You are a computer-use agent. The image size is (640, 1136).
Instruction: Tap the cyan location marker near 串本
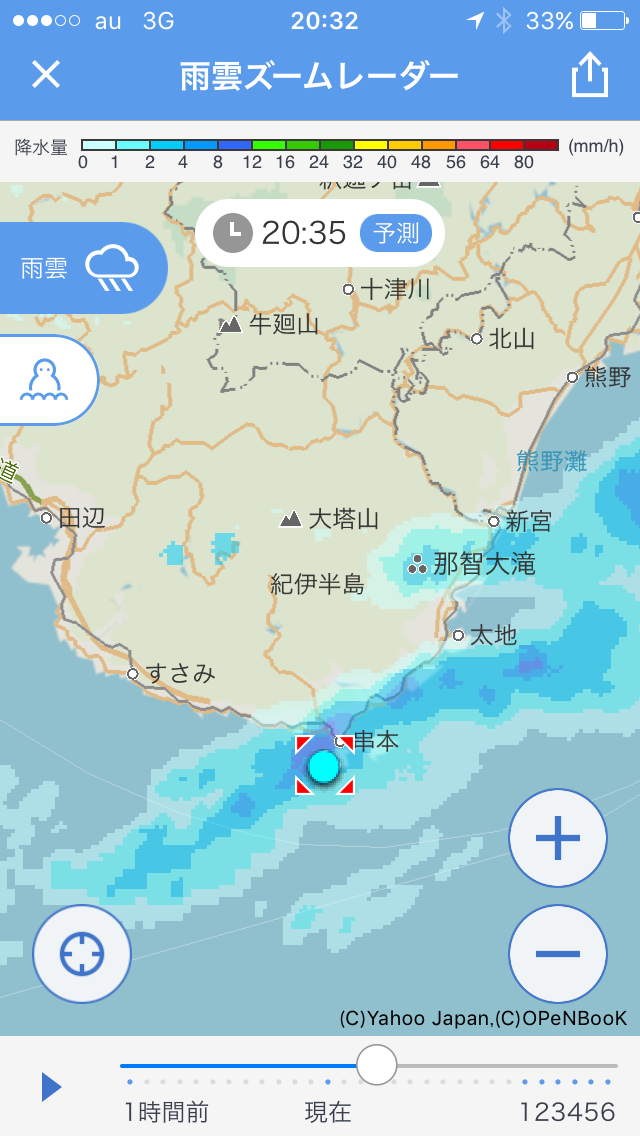point(323,766)
